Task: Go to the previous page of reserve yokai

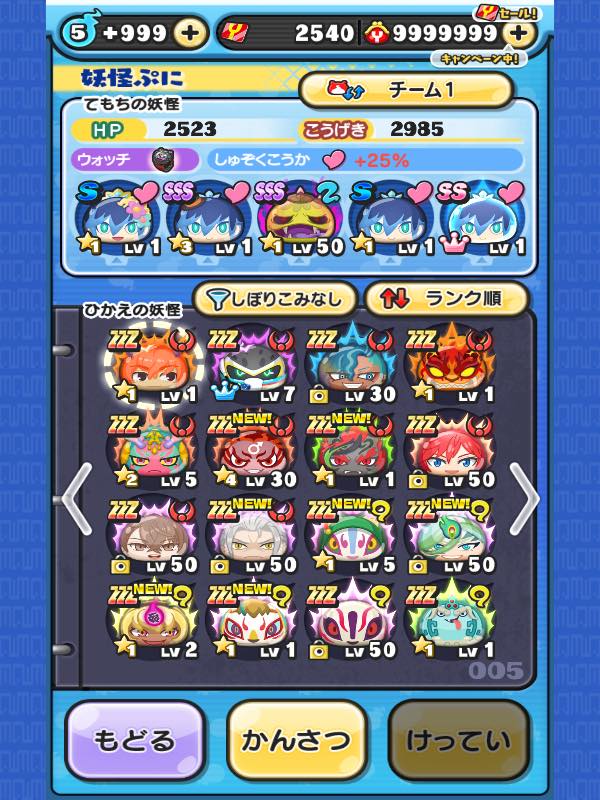Action: pos(75,498)
